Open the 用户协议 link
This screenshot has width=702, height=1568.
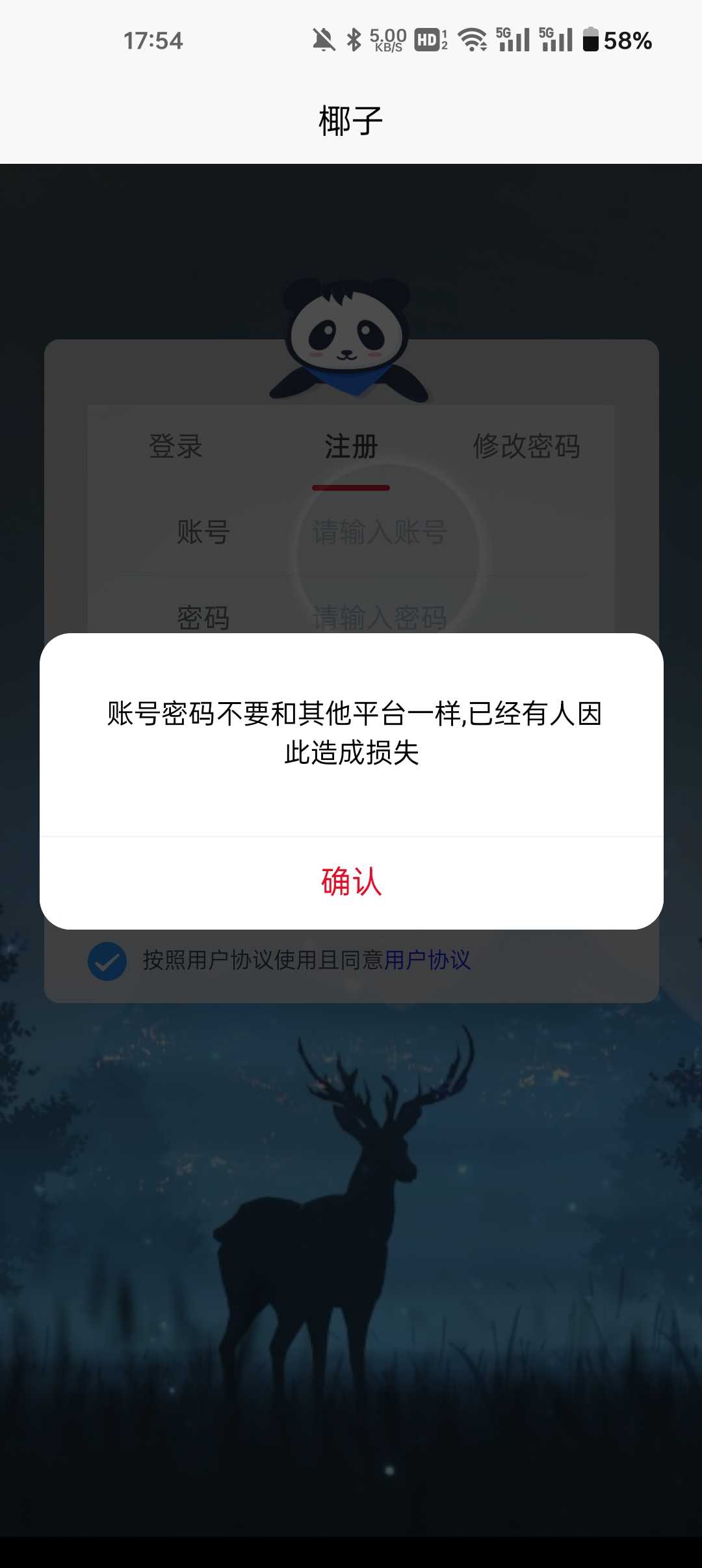coord(427,960)
